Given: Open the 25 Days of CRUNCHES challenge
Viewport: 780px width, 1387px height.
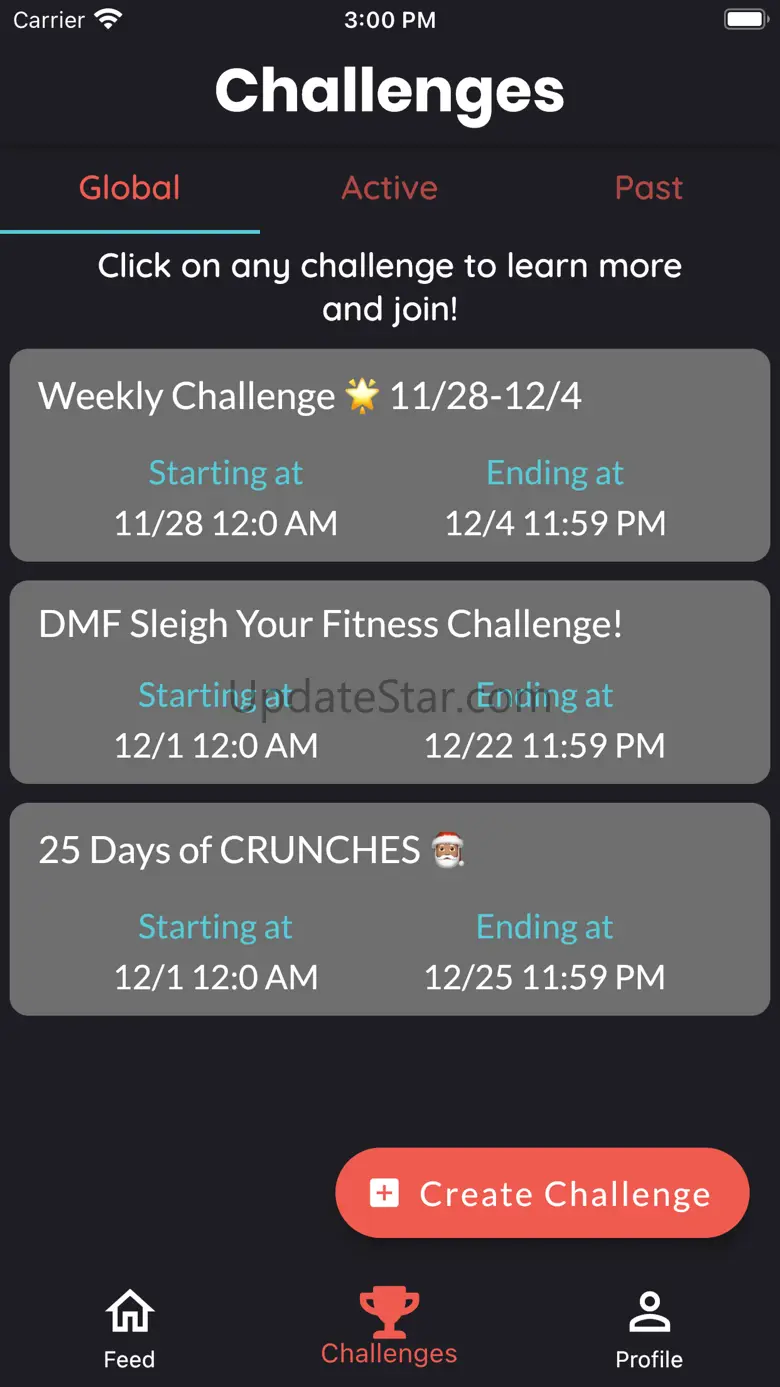Looking at the screenshot, I should pyautogui.click(x=390, y=909).
